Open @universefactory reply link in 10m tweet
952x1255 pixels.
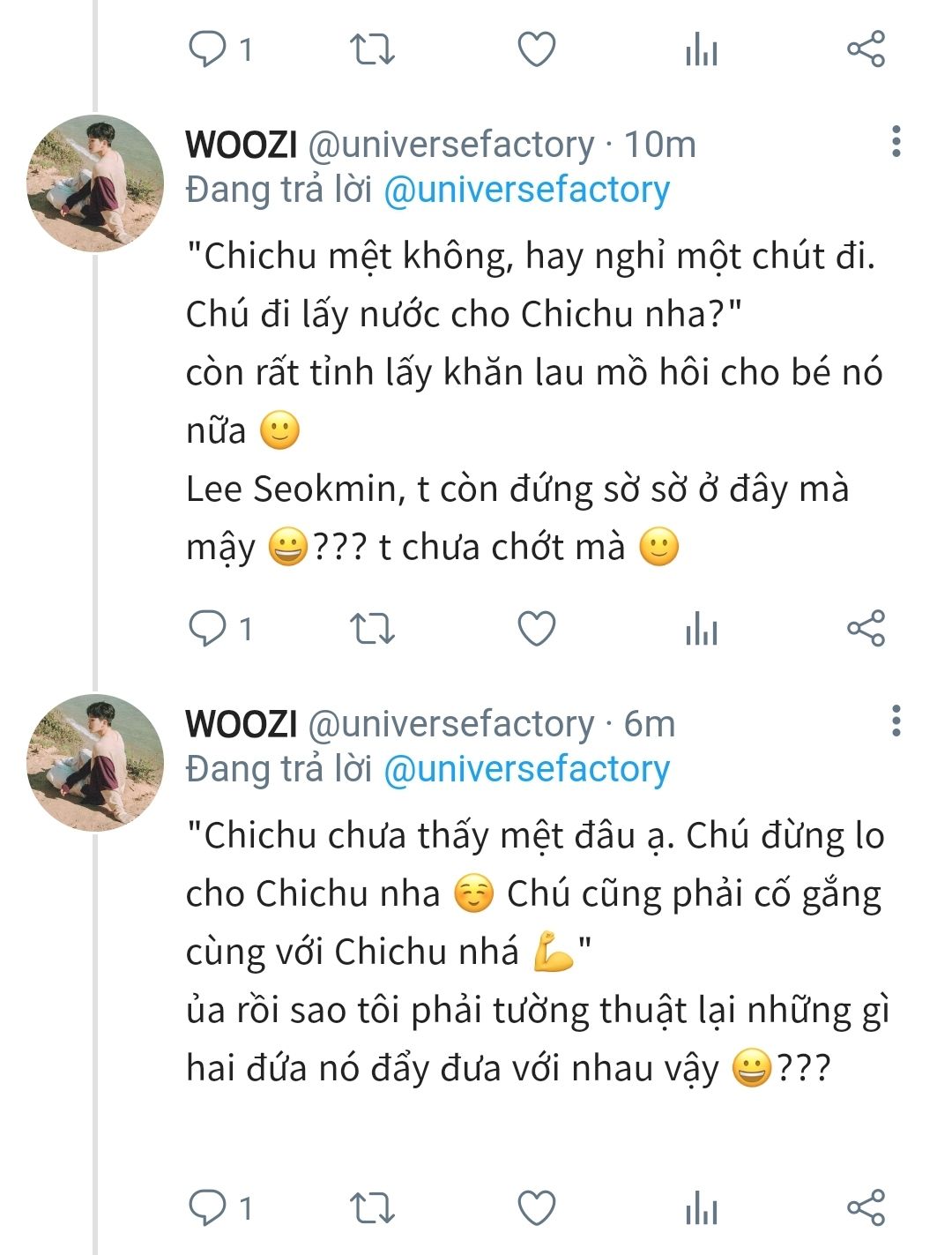526,190
